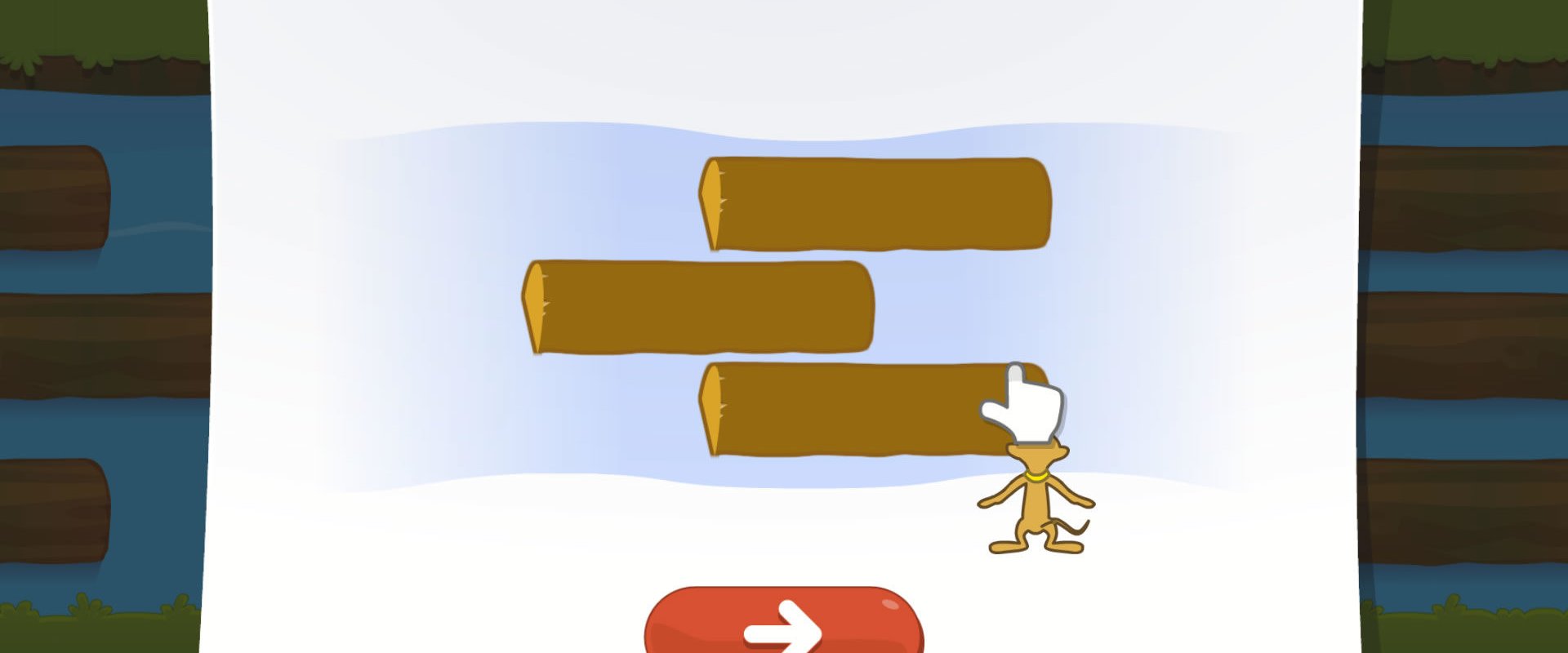This screenshot has height=653, width=1568.
Task: Tap the red arrow button to continue
Action: pyautogui.click(x=784, y=622)
